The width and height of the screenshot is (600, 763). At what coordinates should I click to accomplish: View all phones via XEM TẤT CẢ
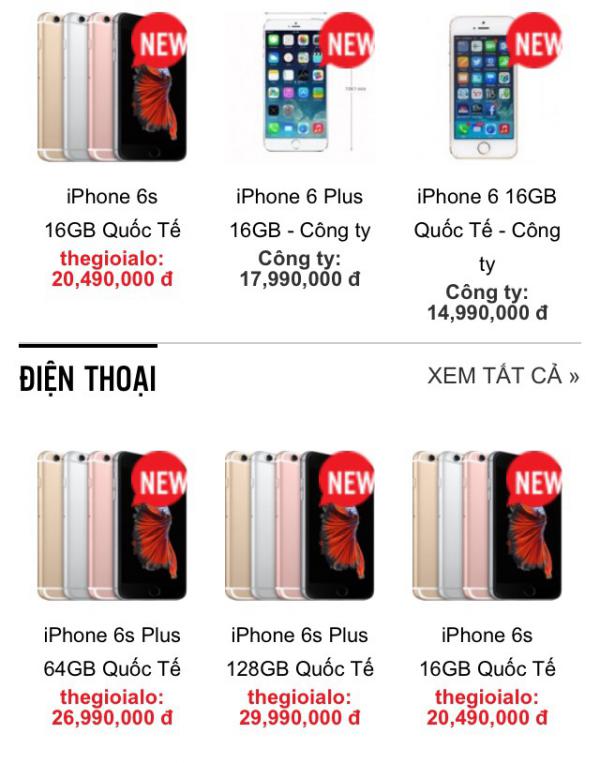503,376
